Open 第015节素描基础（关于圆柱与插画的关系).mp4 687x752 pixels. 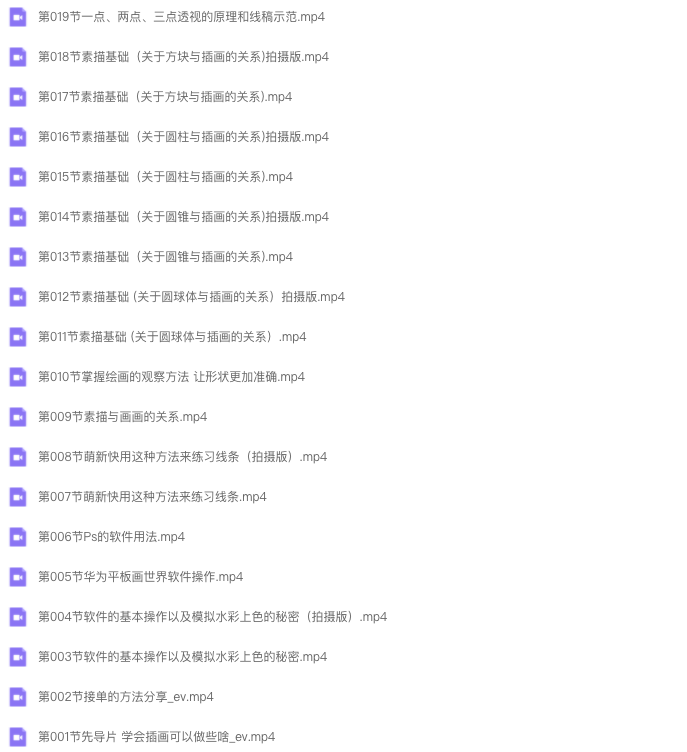(x=165, y=177)
